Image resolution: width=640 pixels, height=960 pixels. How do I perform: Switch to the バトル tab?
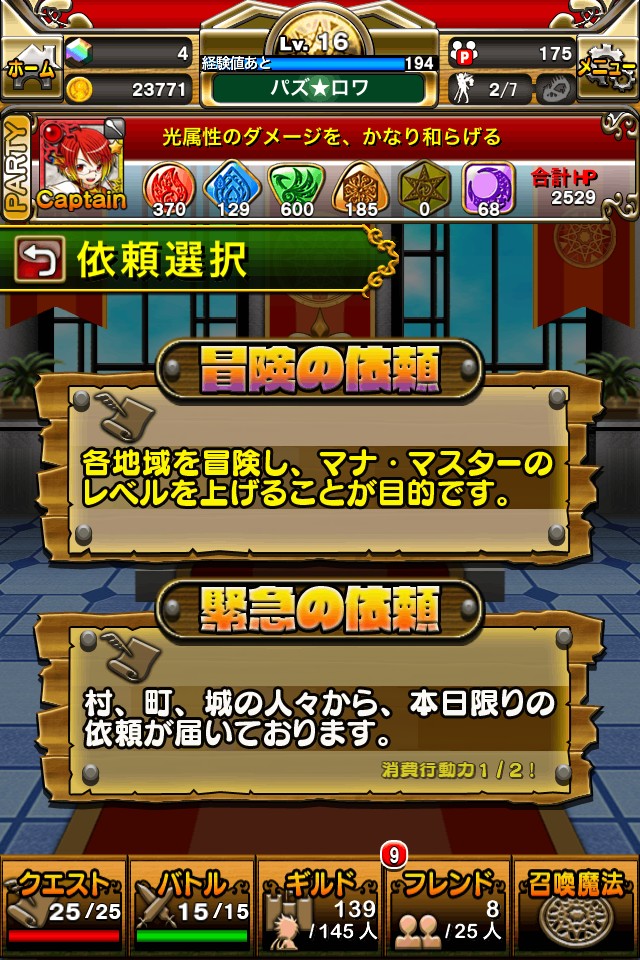[x=191, y=905]
